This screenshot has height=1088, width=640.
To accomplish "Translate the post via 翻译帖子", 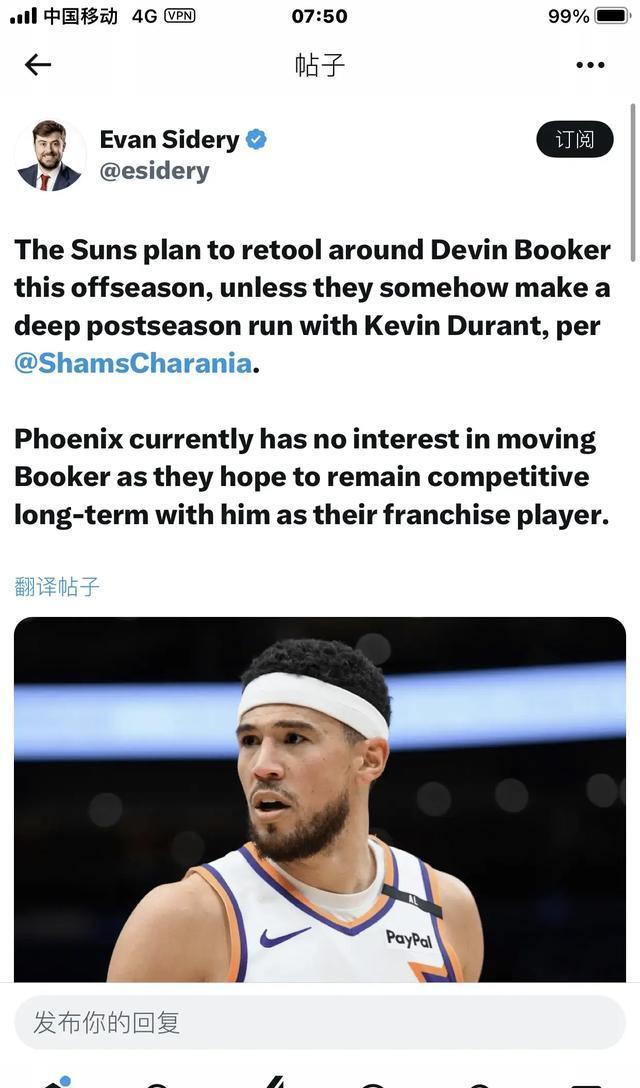I will click(57, 586).
